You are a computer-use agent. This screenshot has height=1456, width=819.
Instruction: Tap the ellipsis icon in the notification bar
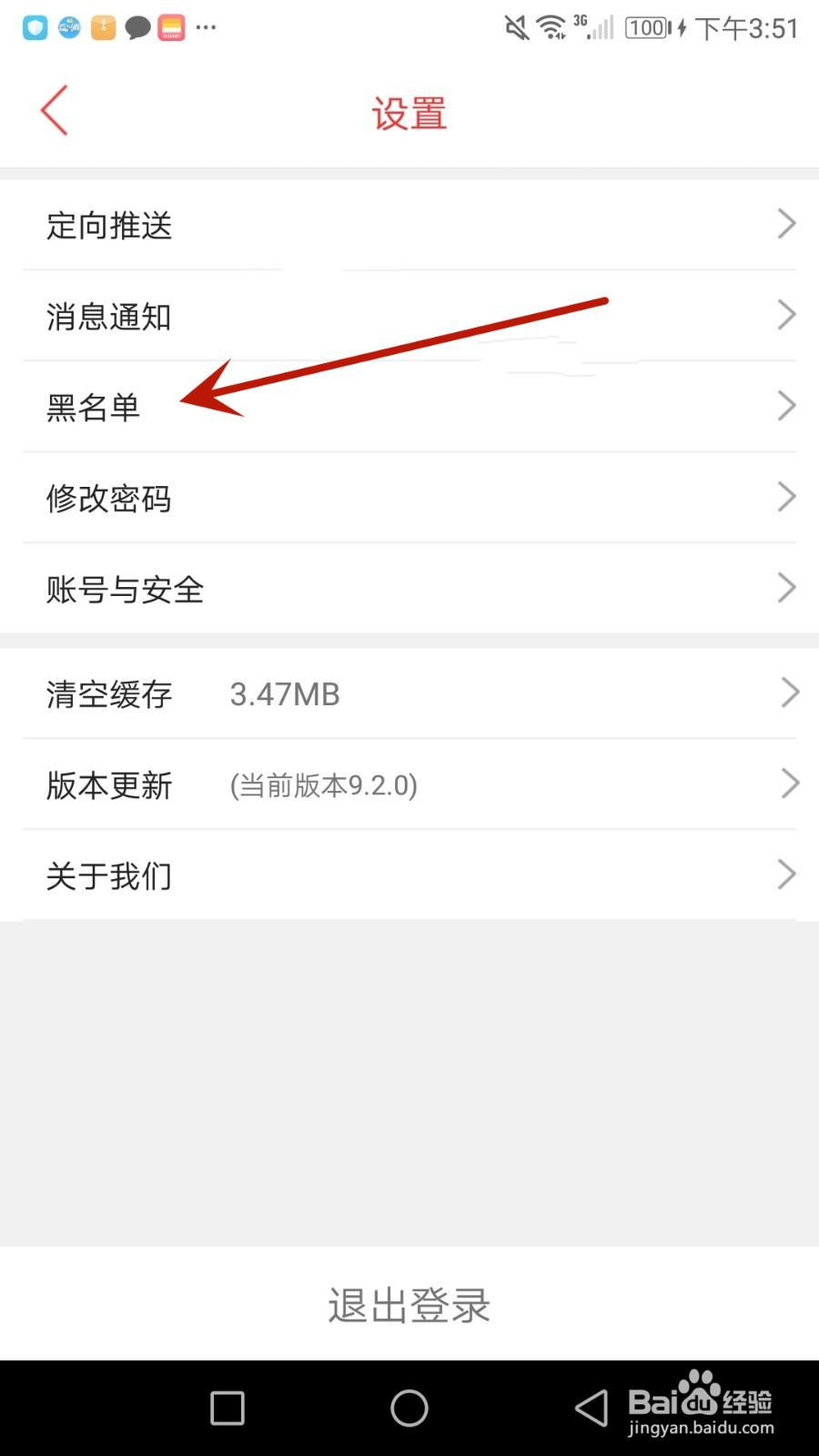[x=206, y=27]
